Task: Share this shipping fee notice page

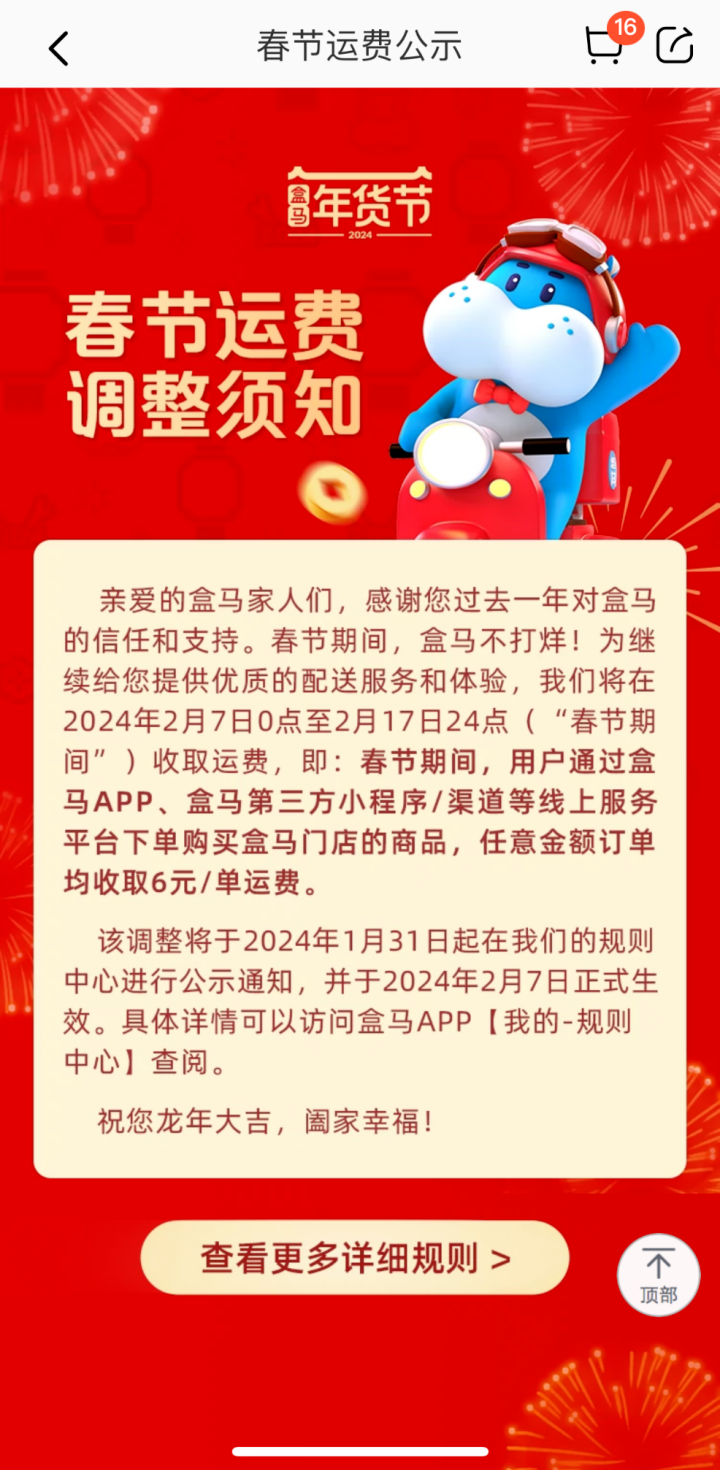Action: click(674, 45)
